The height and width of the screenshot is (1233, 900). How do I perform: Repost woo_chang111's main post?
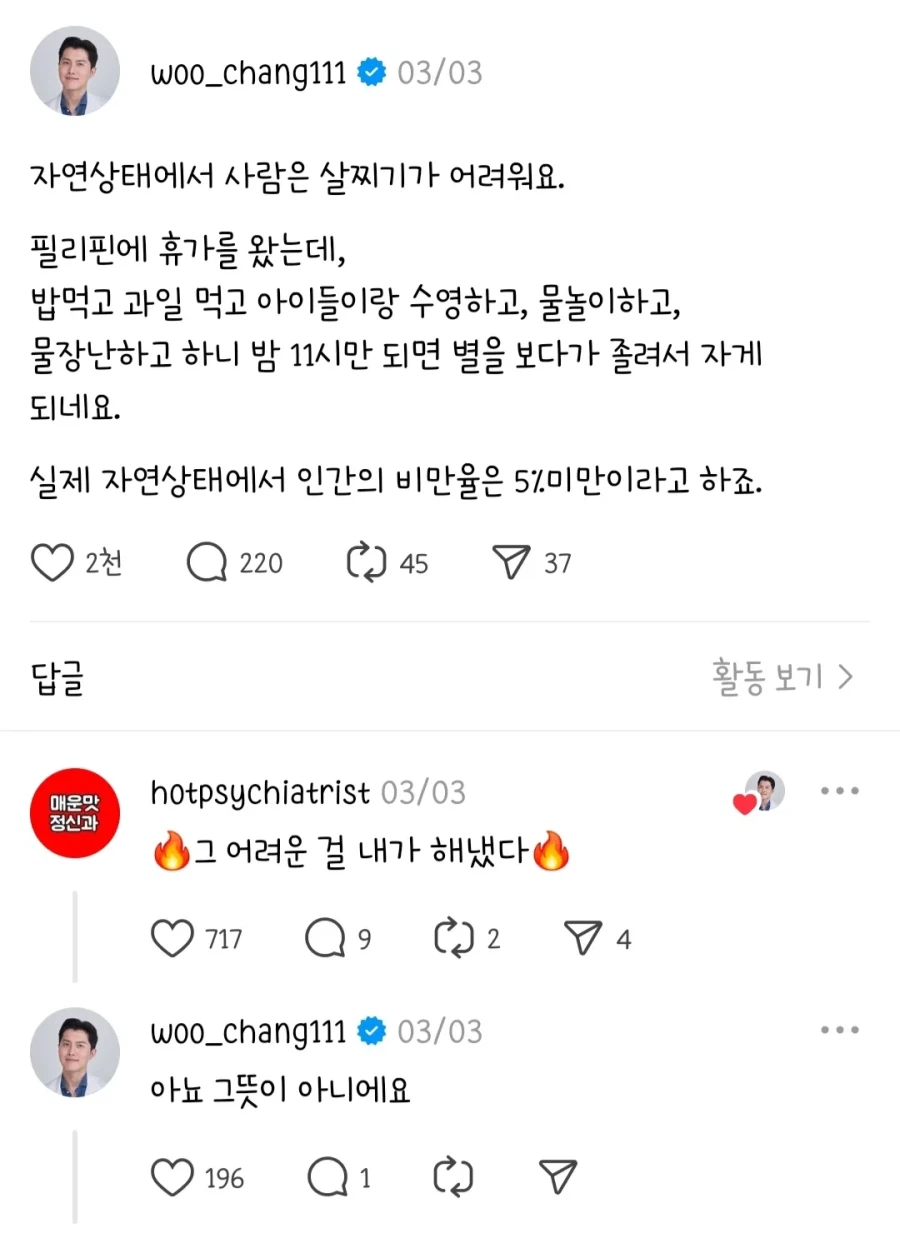[371, 562]
